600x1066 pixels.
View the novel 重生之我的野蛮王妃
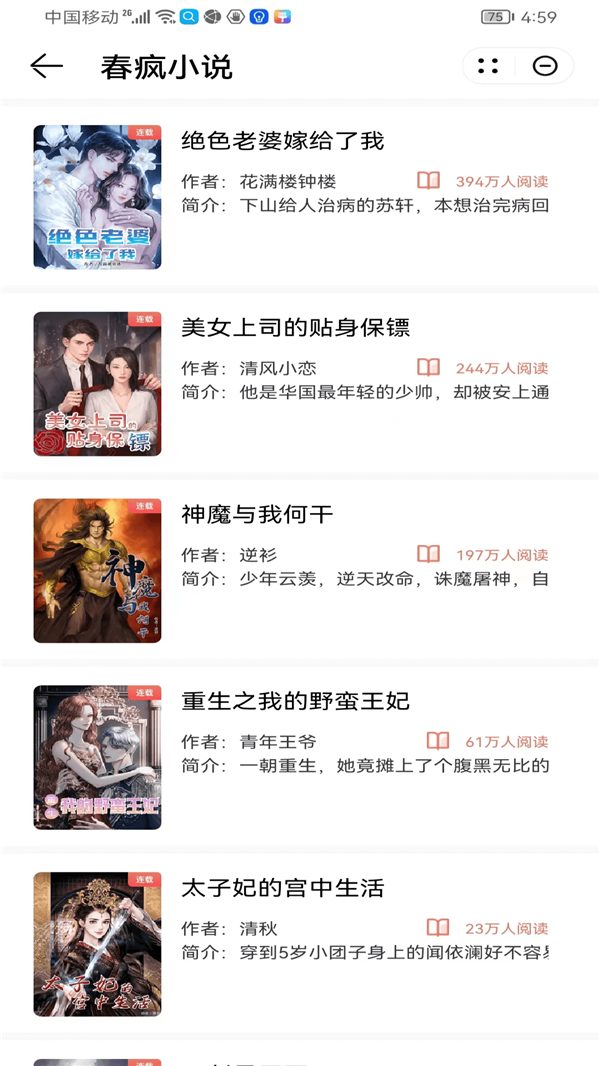pyautogui.click(x=296, y=701)
